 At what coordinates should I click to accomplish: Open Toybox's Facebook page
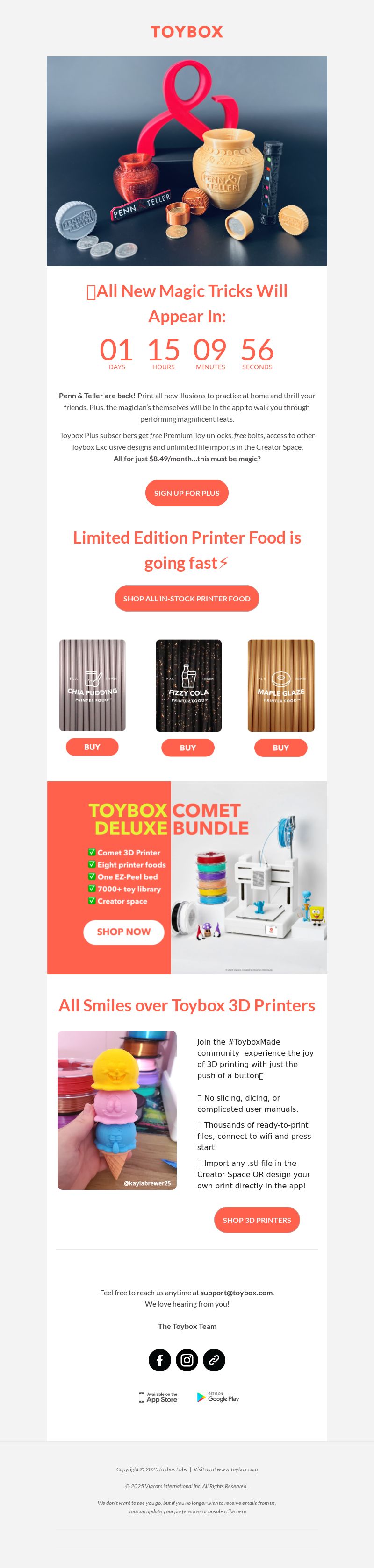pos(159,1360)
